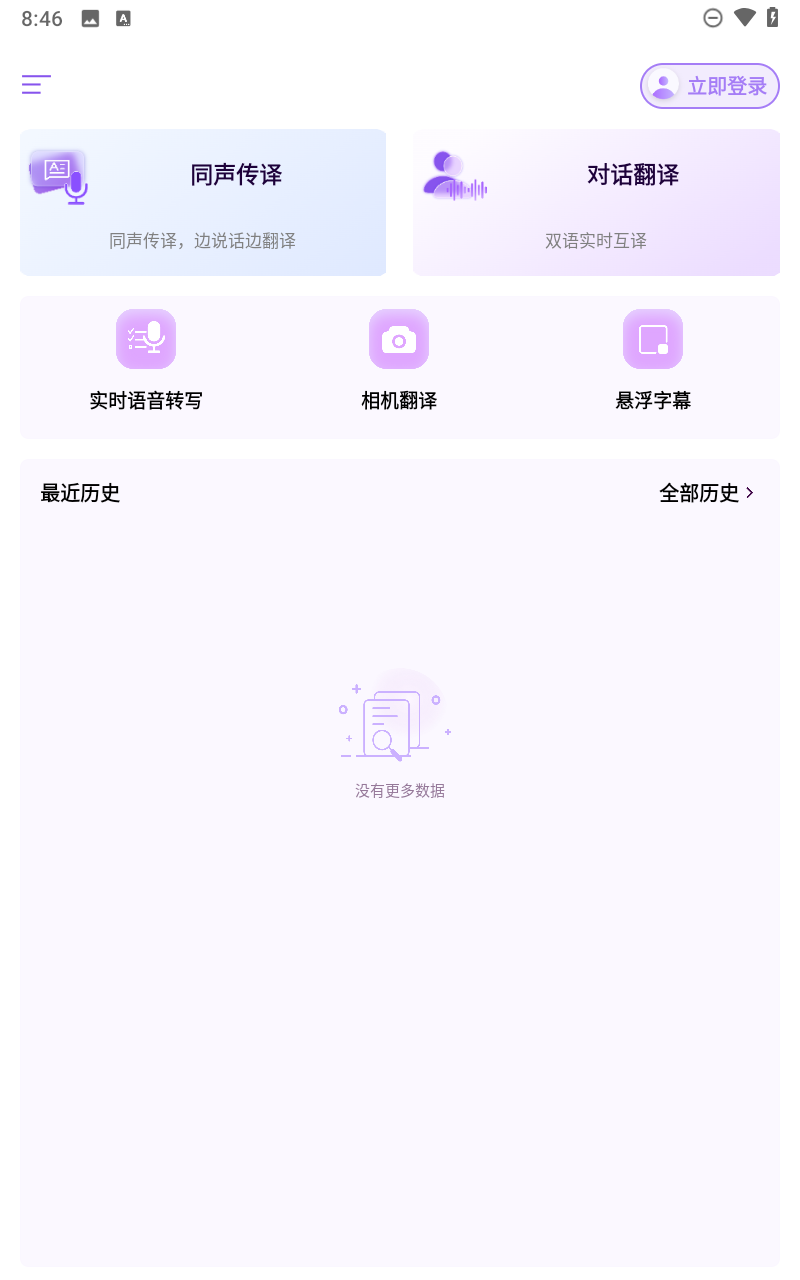The image size is (800, 1280).
Task: Tap 立即登录 to log in
Action: coord(710,86)
